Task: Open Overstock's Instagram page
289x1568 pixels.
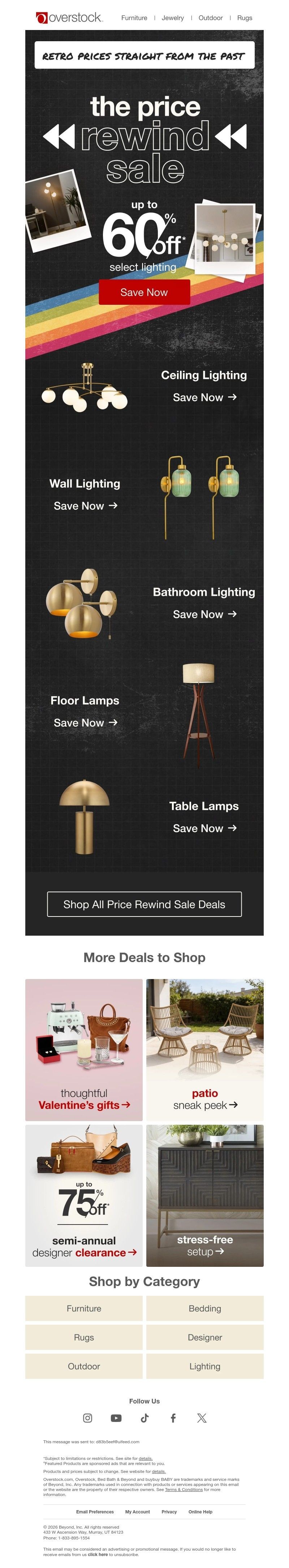Action: 88,1418
